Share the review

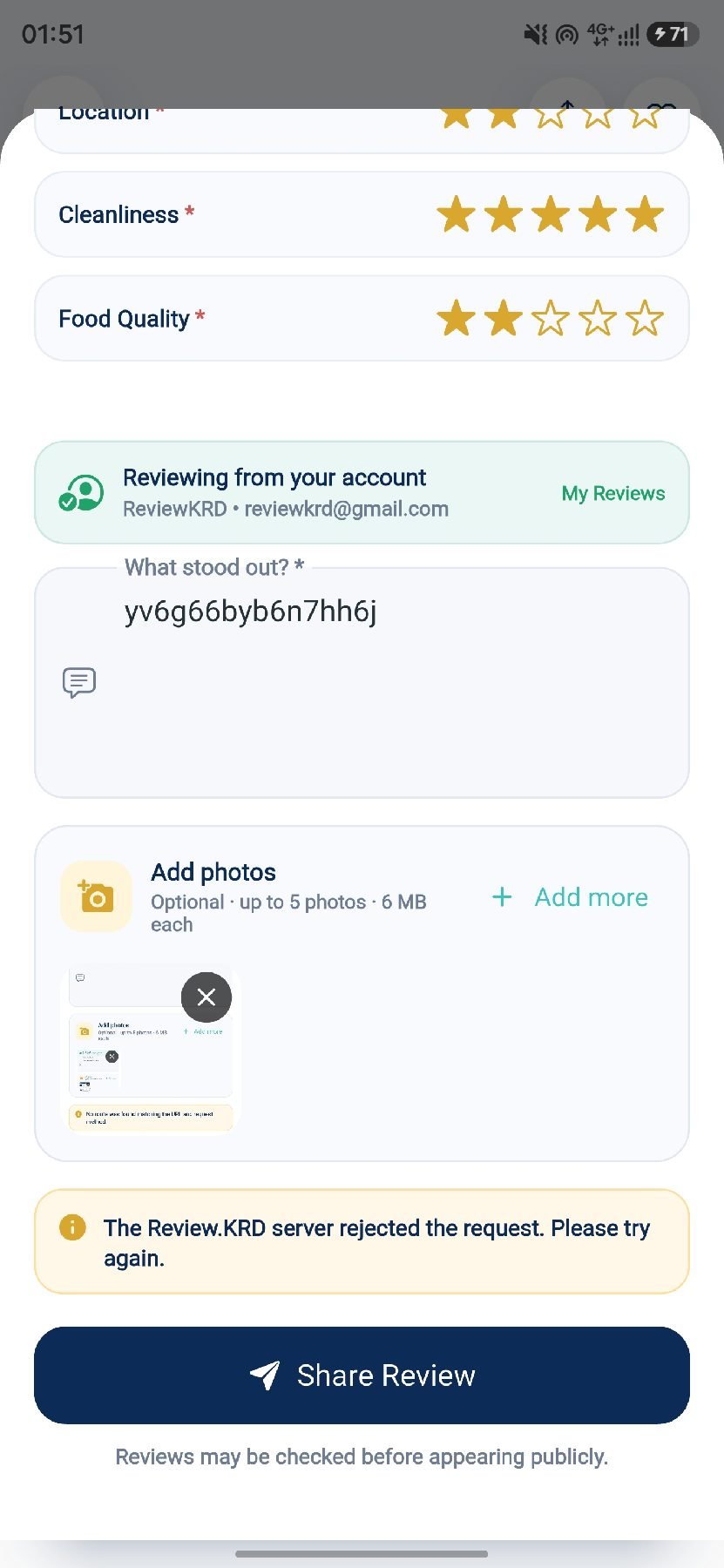(x=362, y=1375)
